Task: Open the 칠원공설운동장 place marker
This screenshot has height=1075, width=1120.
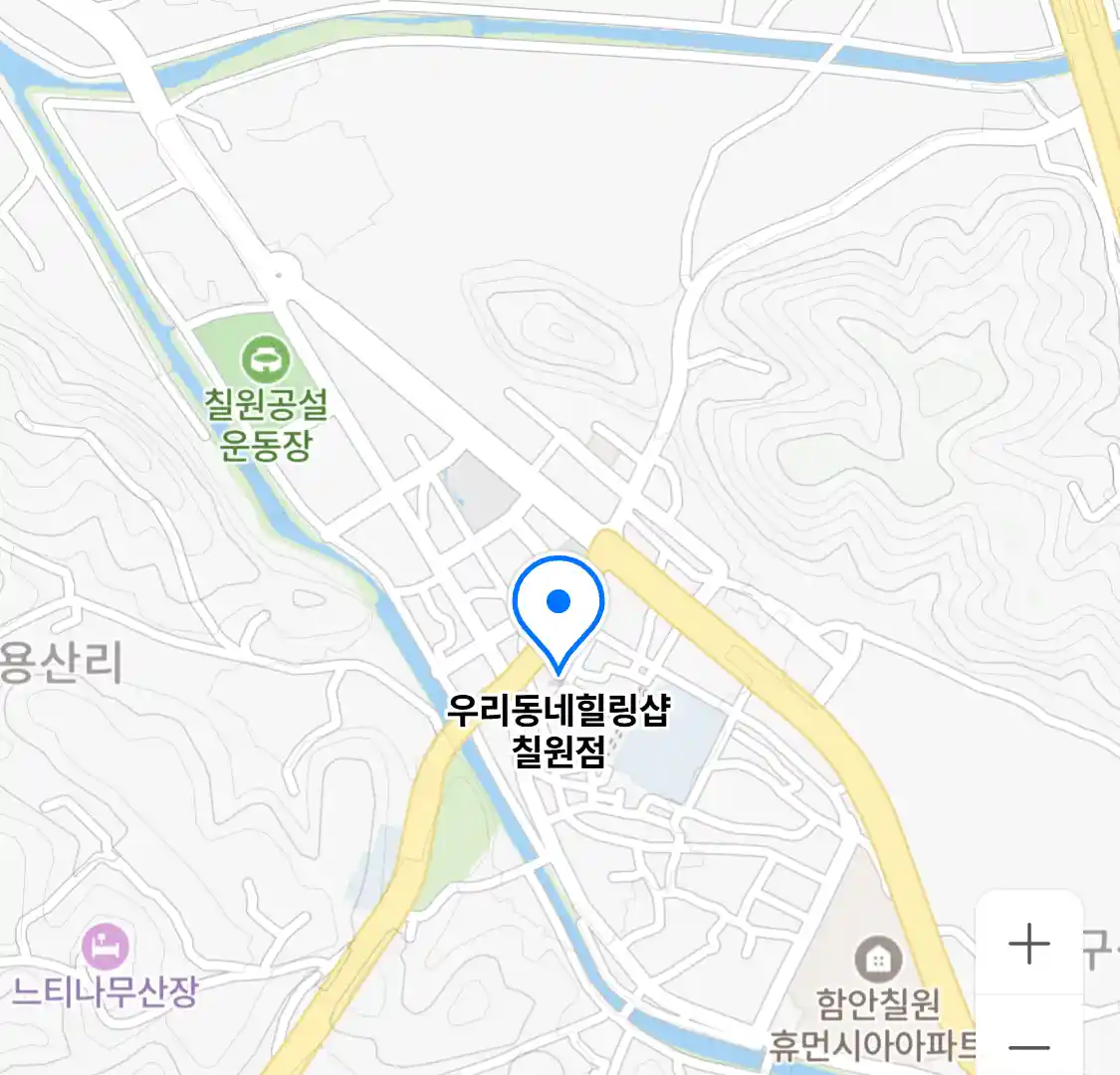Action: click(x=266, y=358)
